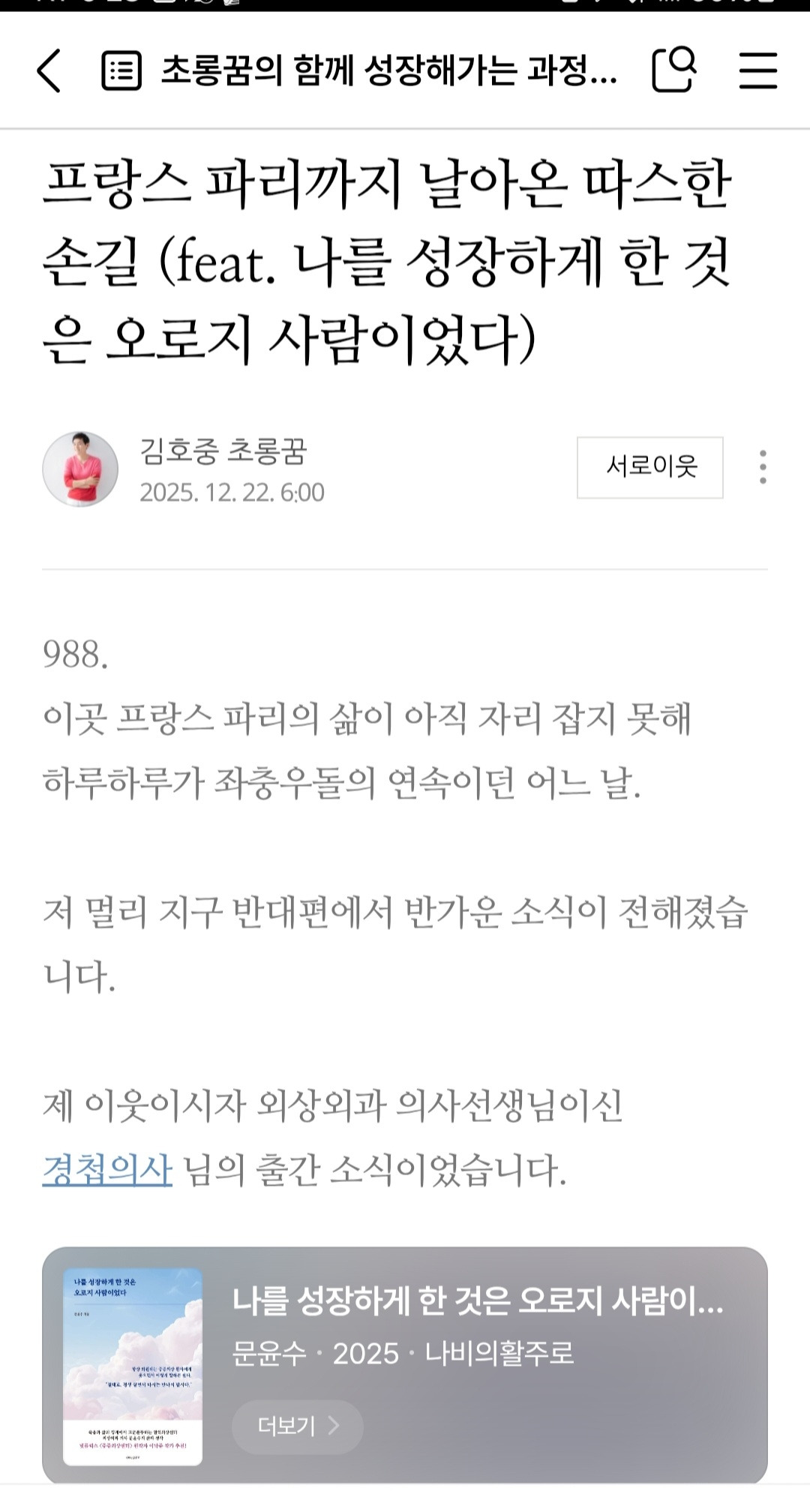The height and width of the screenshot is (1512, 810).
Task: Open the blog search icon
Action: point(673,70)
